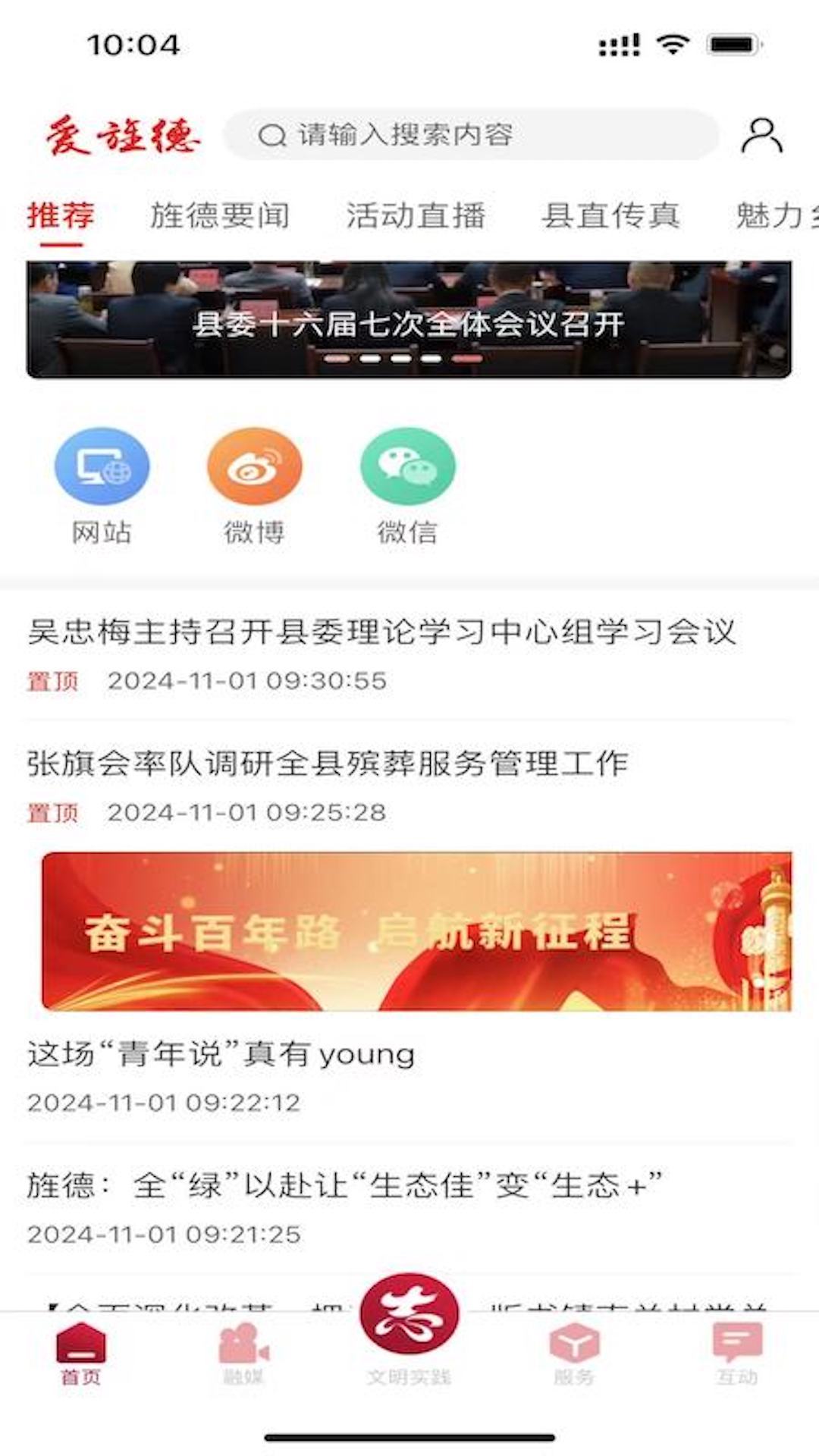Open the article 这场“青年说”真有 young
The height and width of the screenshot is (1456, 819).
click(221, 1055)
